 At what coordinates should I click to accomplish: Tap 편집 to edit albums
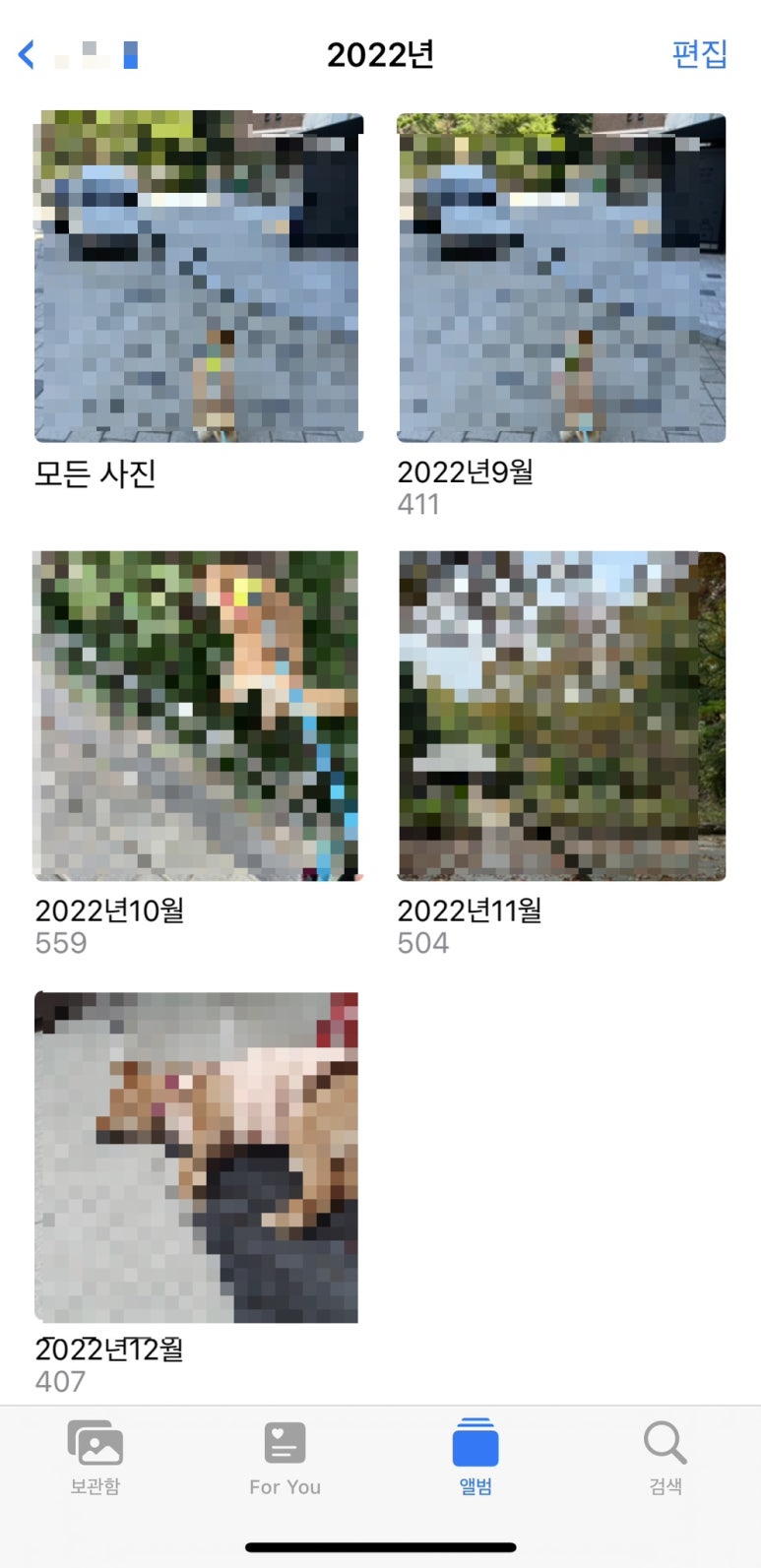(699, 54)
